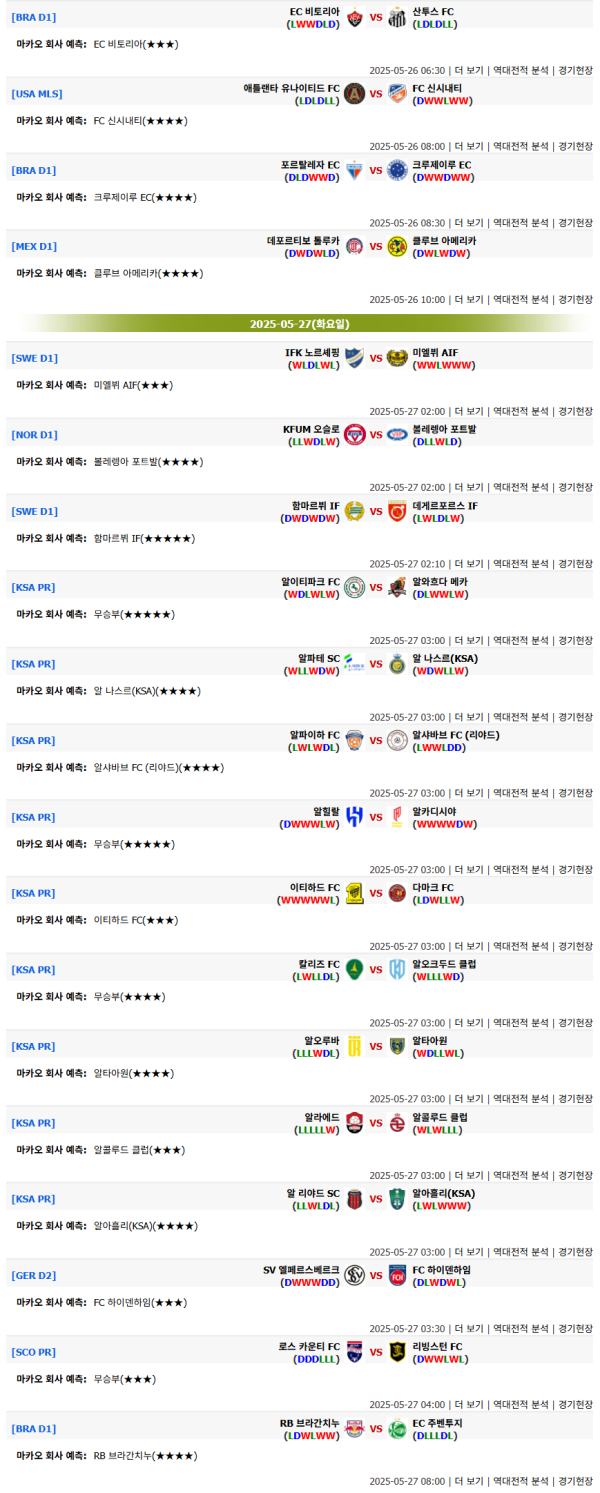Open the [GER D2] league link
600x1493 pixels.
click(34, 1276)
